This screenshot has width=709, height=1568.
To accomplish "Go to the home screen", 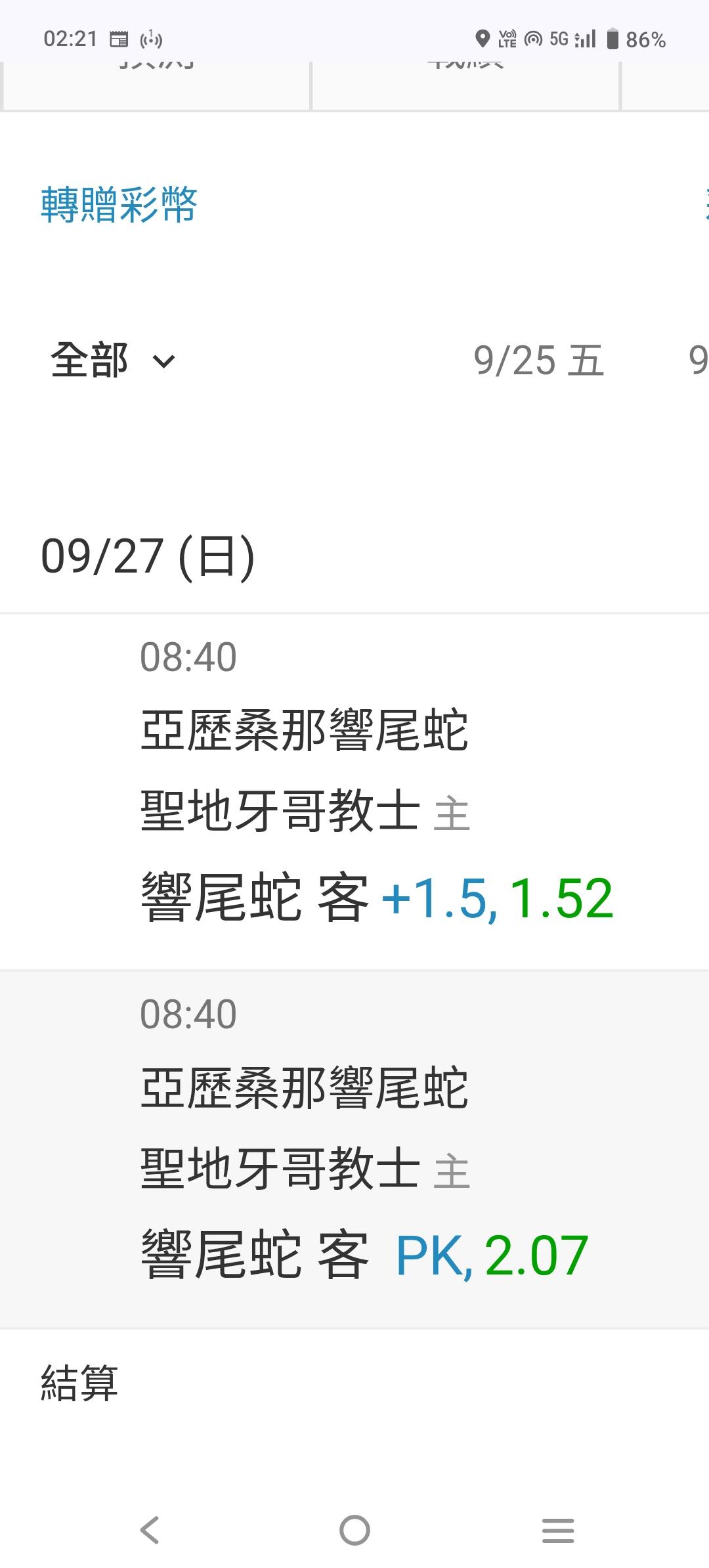I will tap(354, 1530).
